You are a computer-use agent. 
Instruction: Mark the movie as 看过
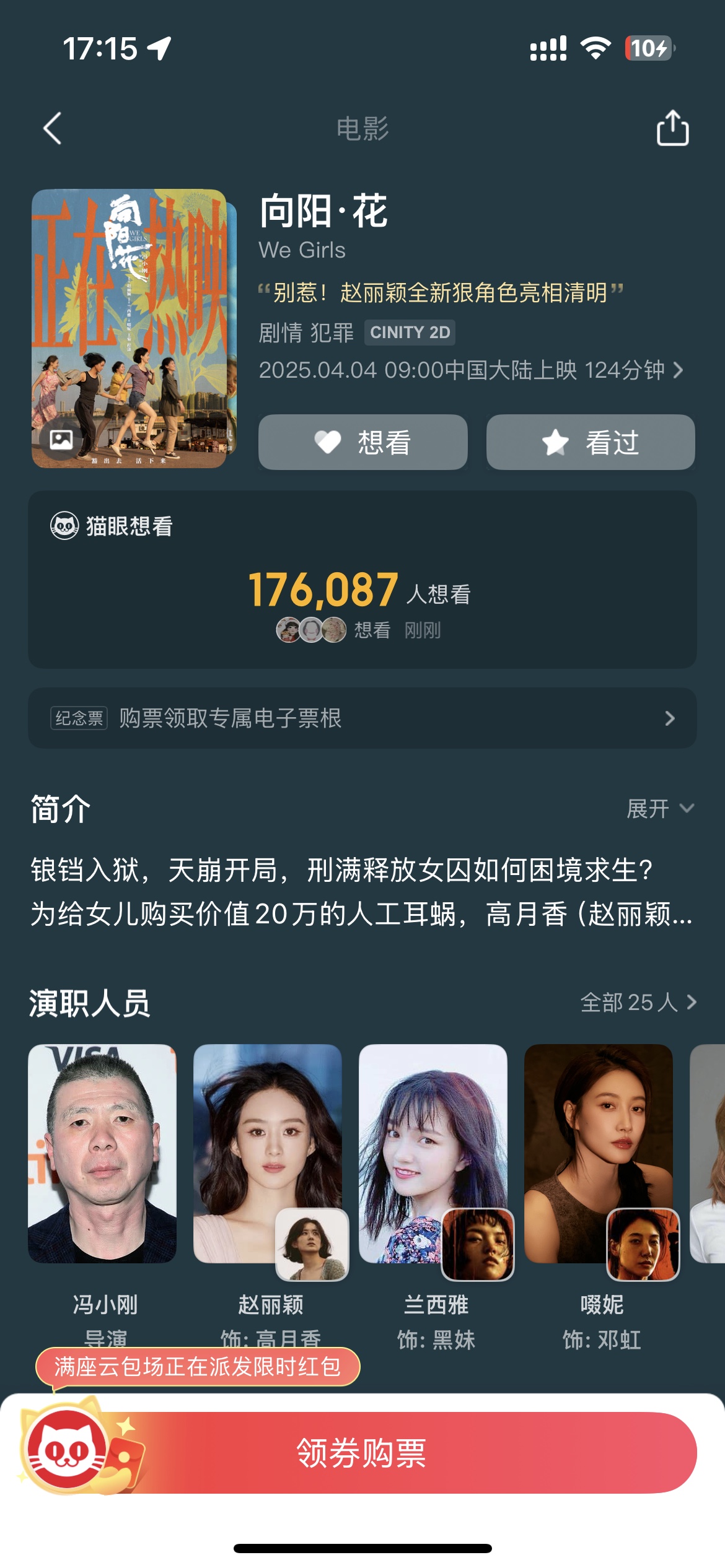coord(591,442)
